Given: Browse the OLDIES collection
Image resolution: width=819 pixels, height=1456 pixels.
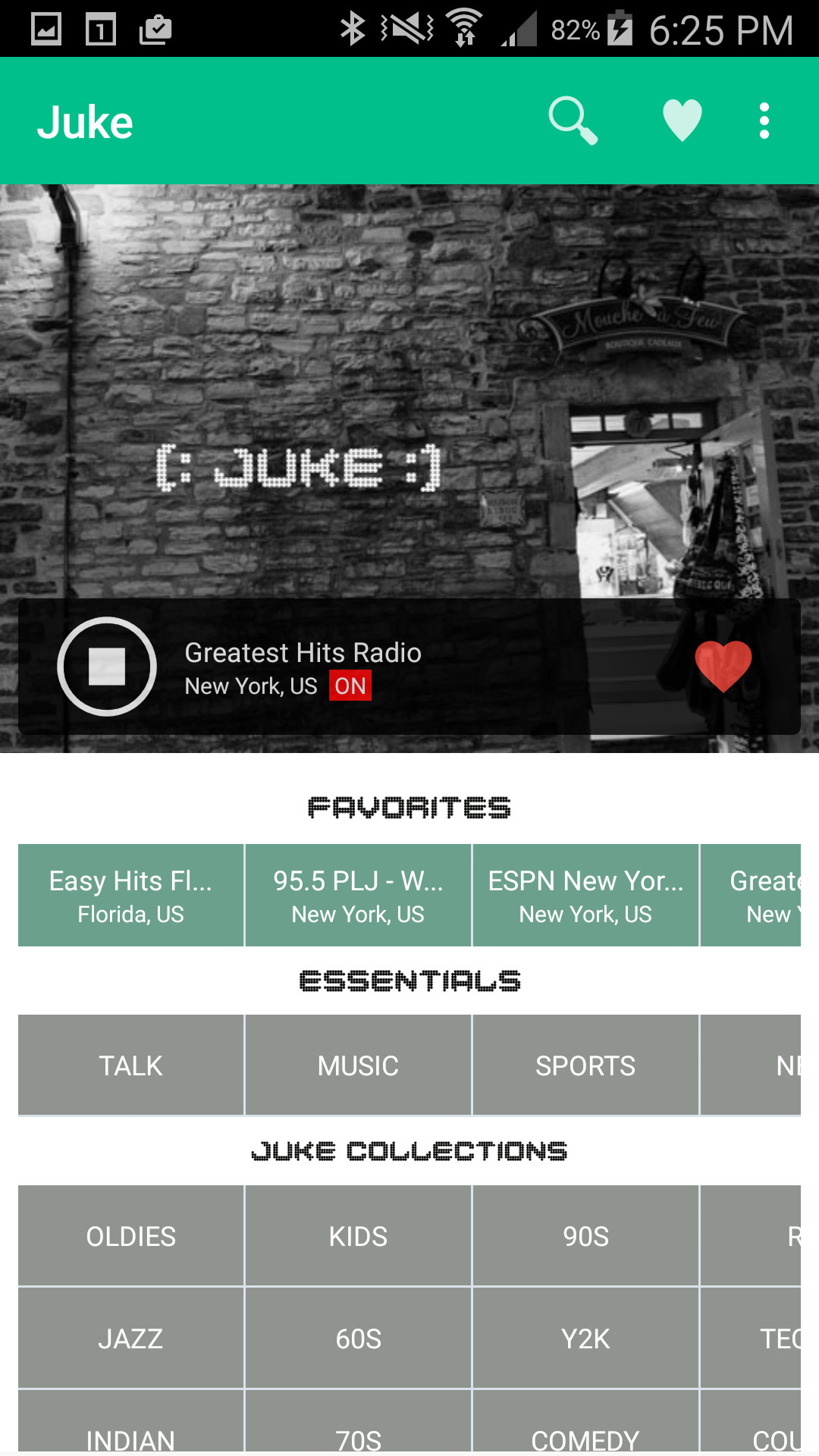Looking at the screenshot, I should point(130,1236).
